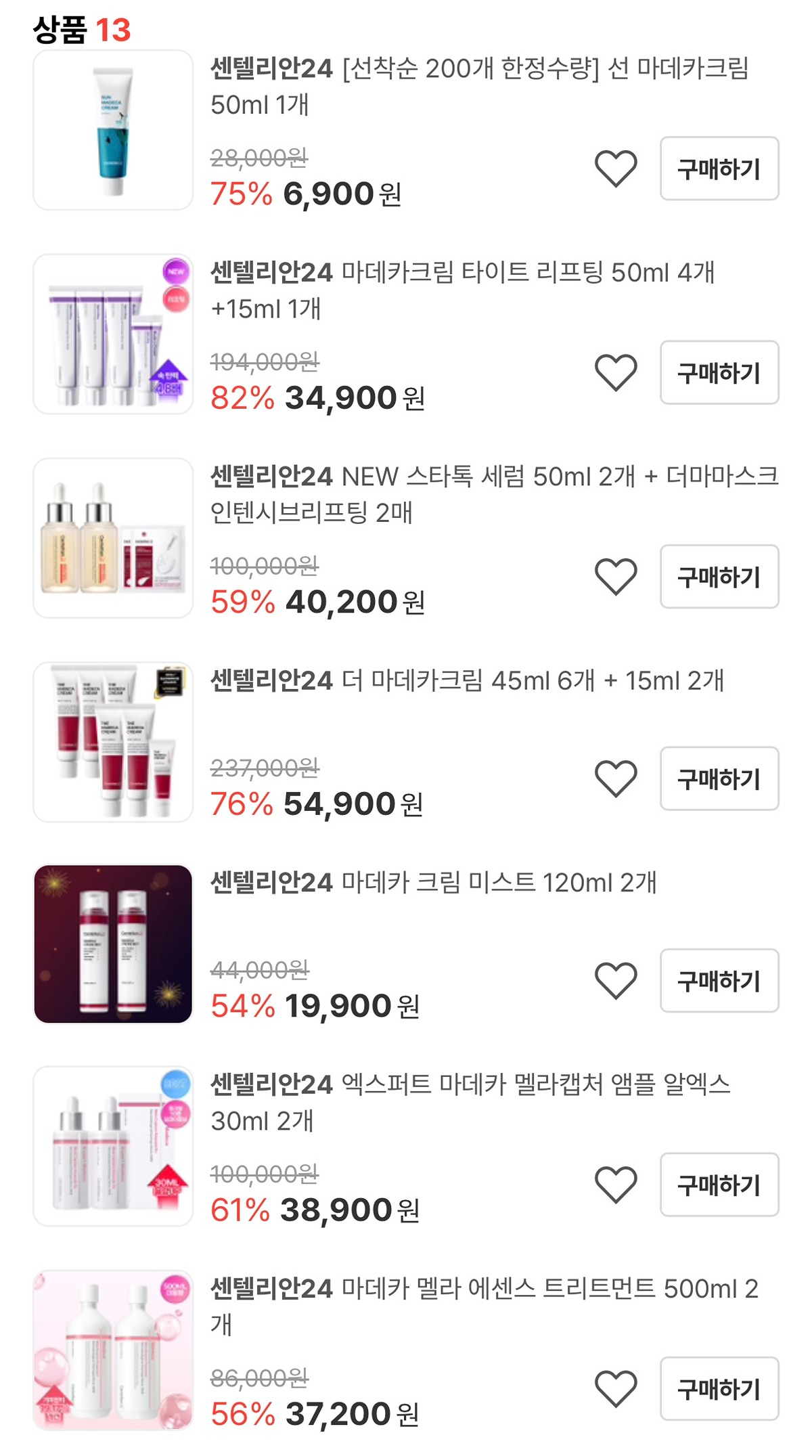This screenshot has height=1456, width=812.
Task: Select 구매하기 for NEW 스타톡 세럼
Action: pyautogui.click(x=719, y=577)
